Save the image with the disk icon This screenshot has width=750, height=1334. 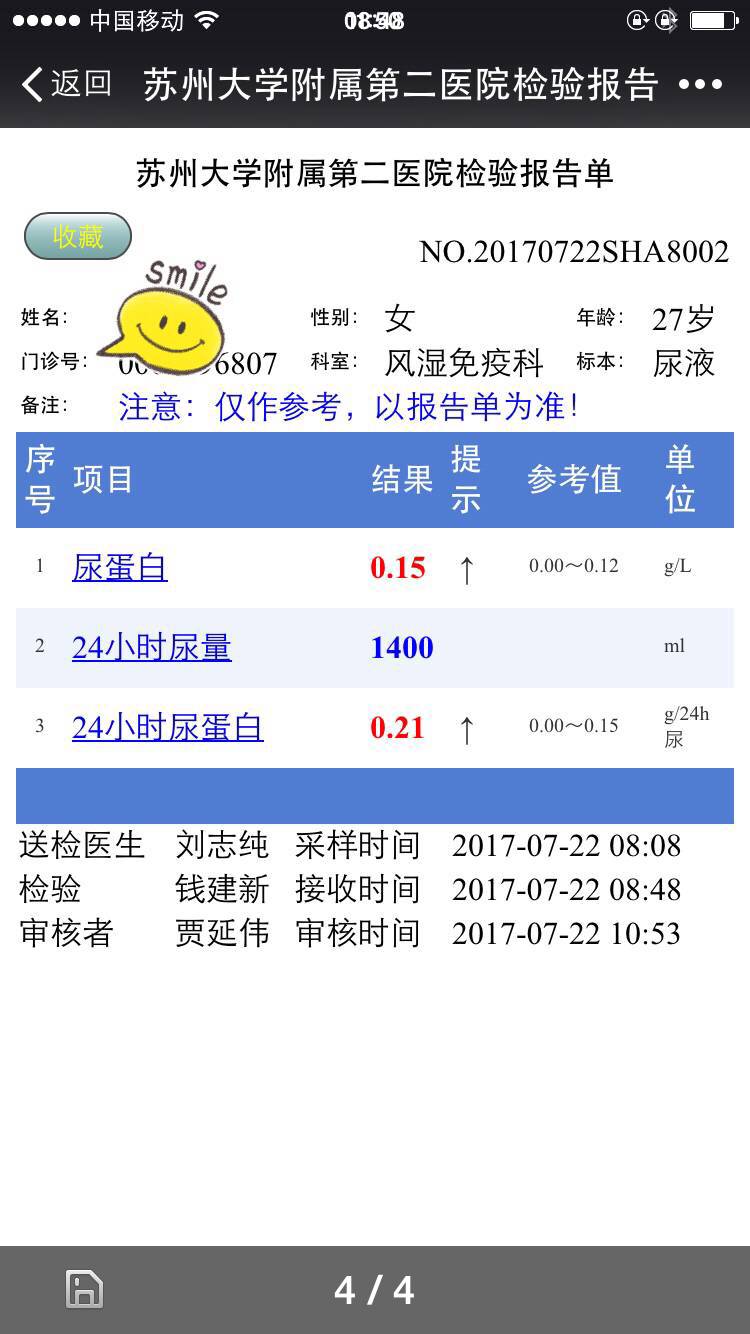85,1289
